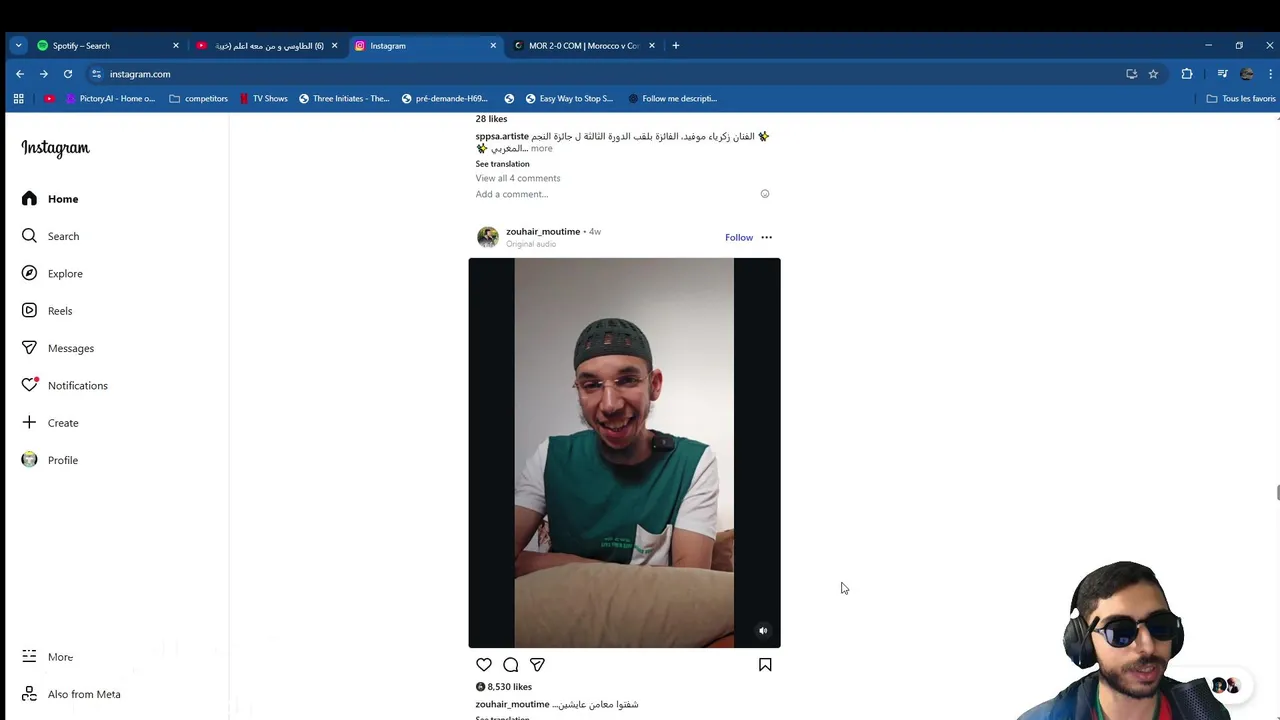Like the zouhair_moutime post

(484, 665)
